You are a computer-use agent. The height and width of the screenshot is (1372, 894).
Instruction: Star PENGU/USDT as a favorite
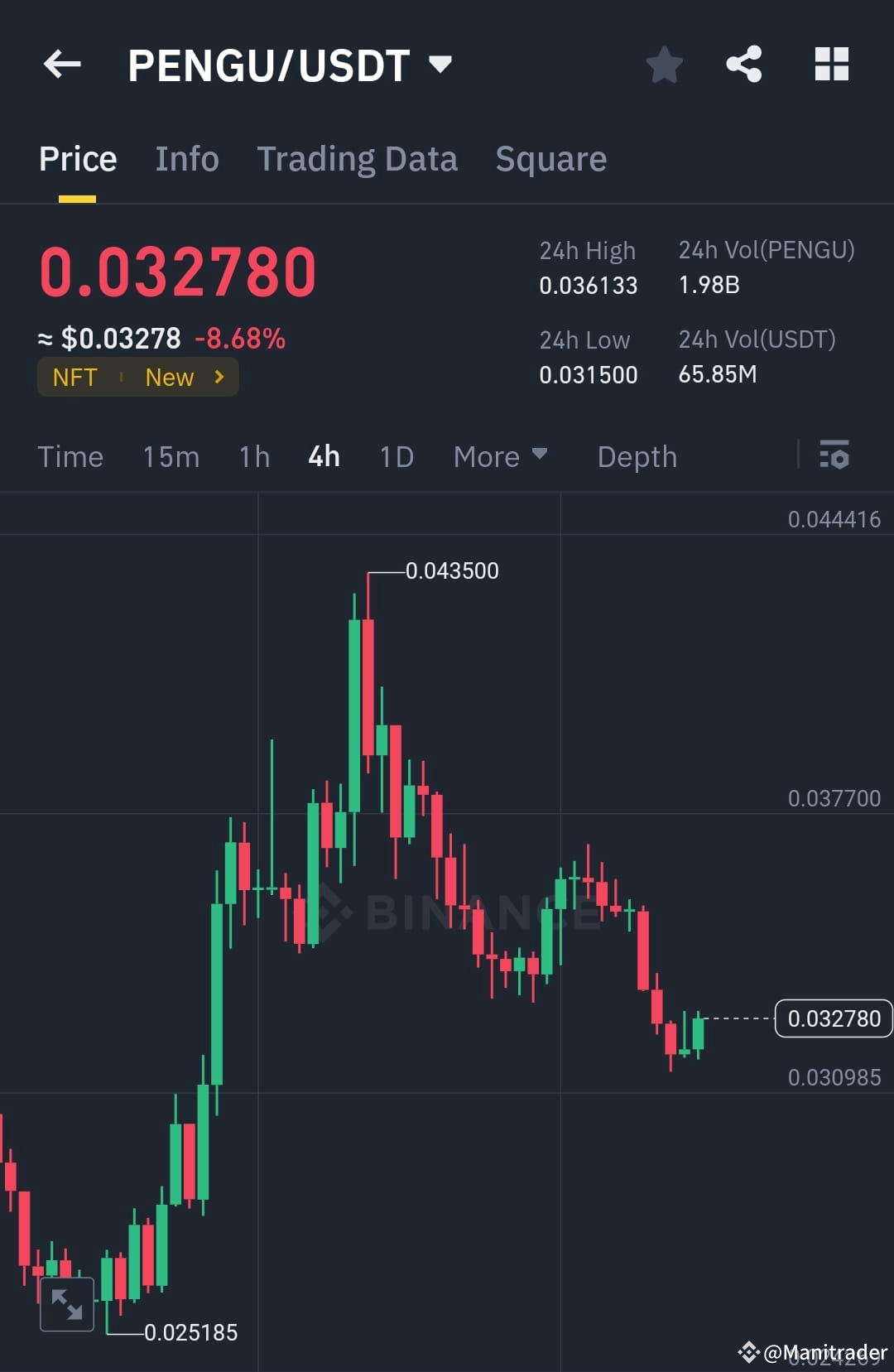click(x=665, y=65)
